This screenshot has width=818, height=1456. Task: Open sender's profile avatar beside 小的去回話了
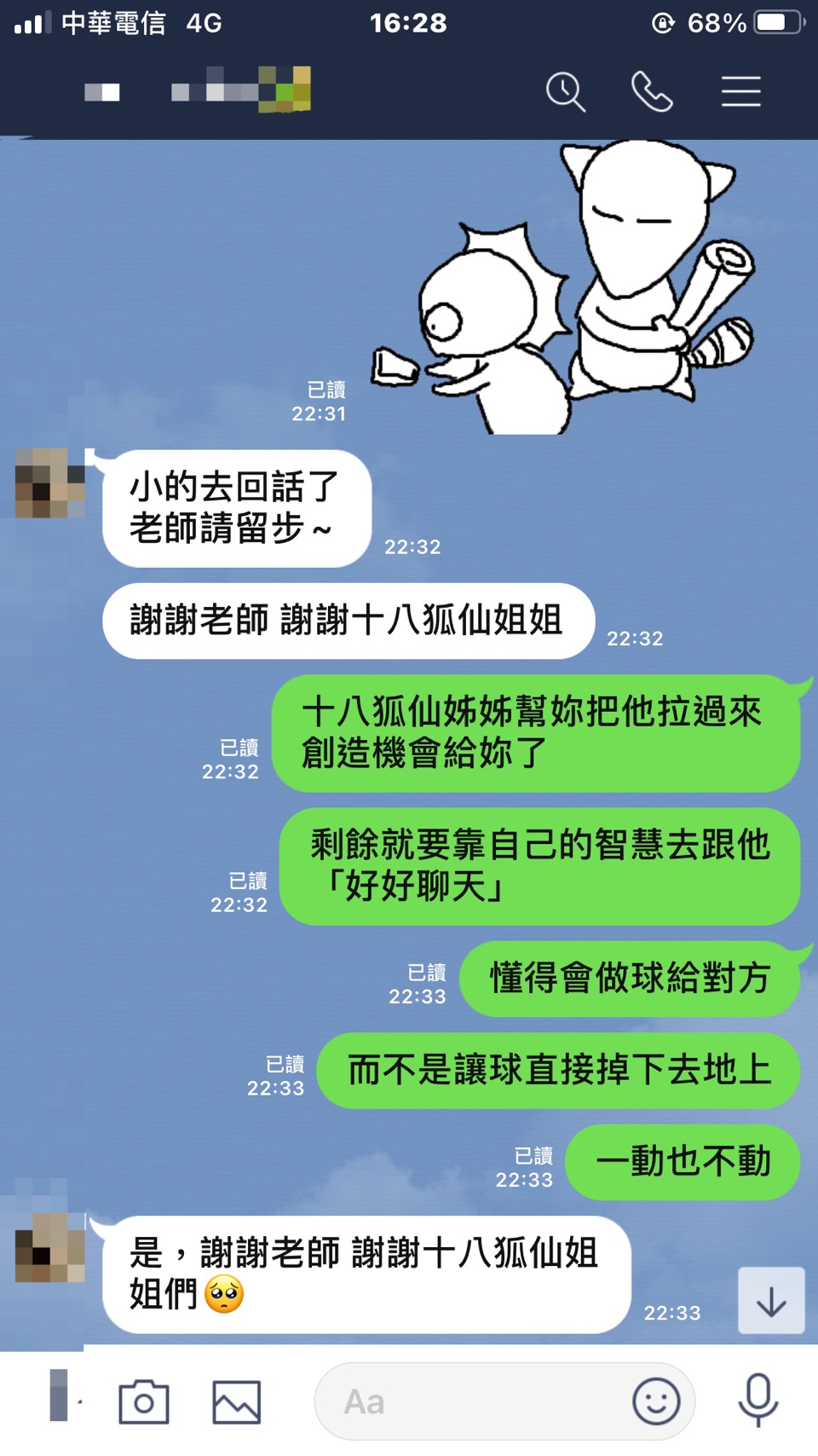pos(50,483)
